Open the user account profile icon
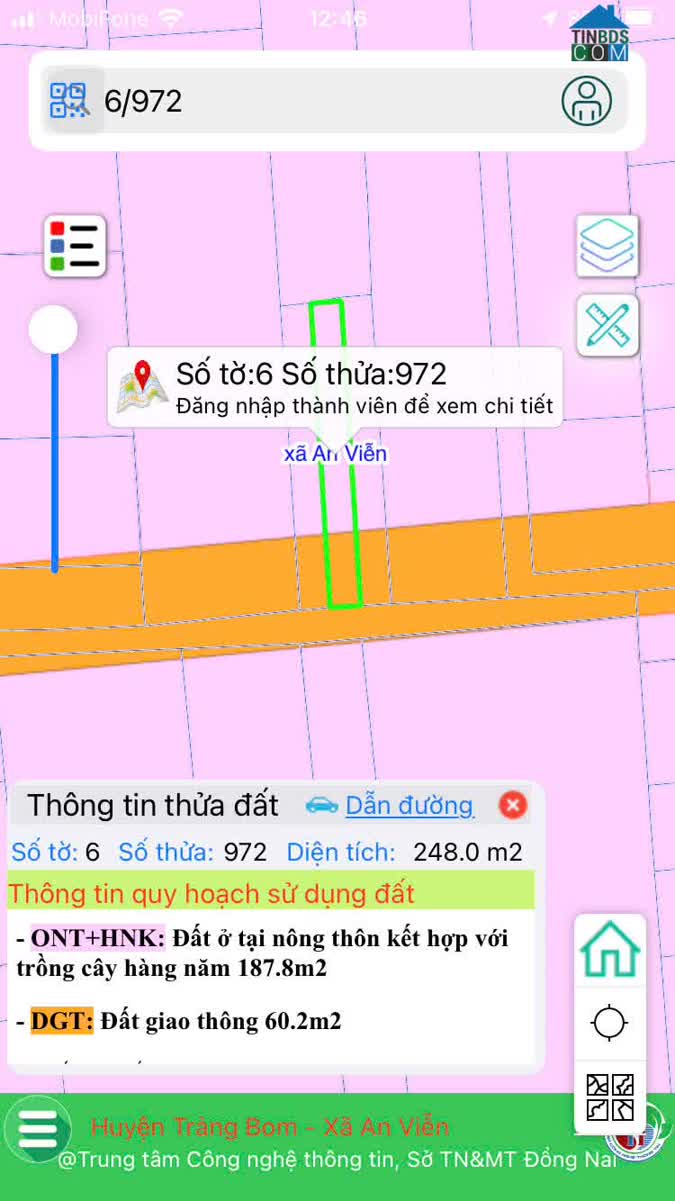The image size is (675, 1201). click(586, 101)
